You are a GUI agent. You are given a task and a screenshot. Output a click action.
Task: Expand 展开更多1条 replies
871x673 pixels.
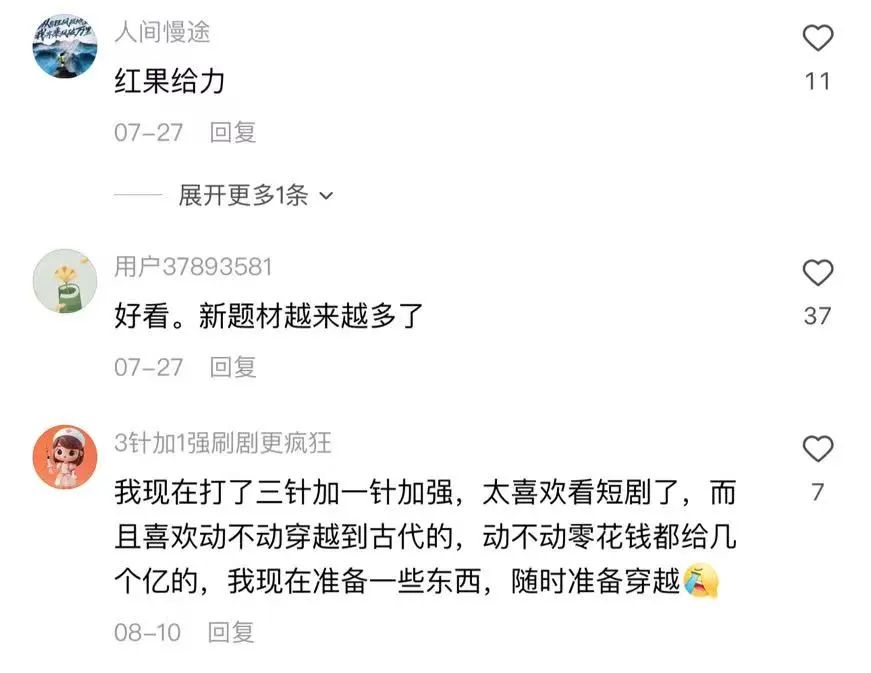click(x=255, y=196)
